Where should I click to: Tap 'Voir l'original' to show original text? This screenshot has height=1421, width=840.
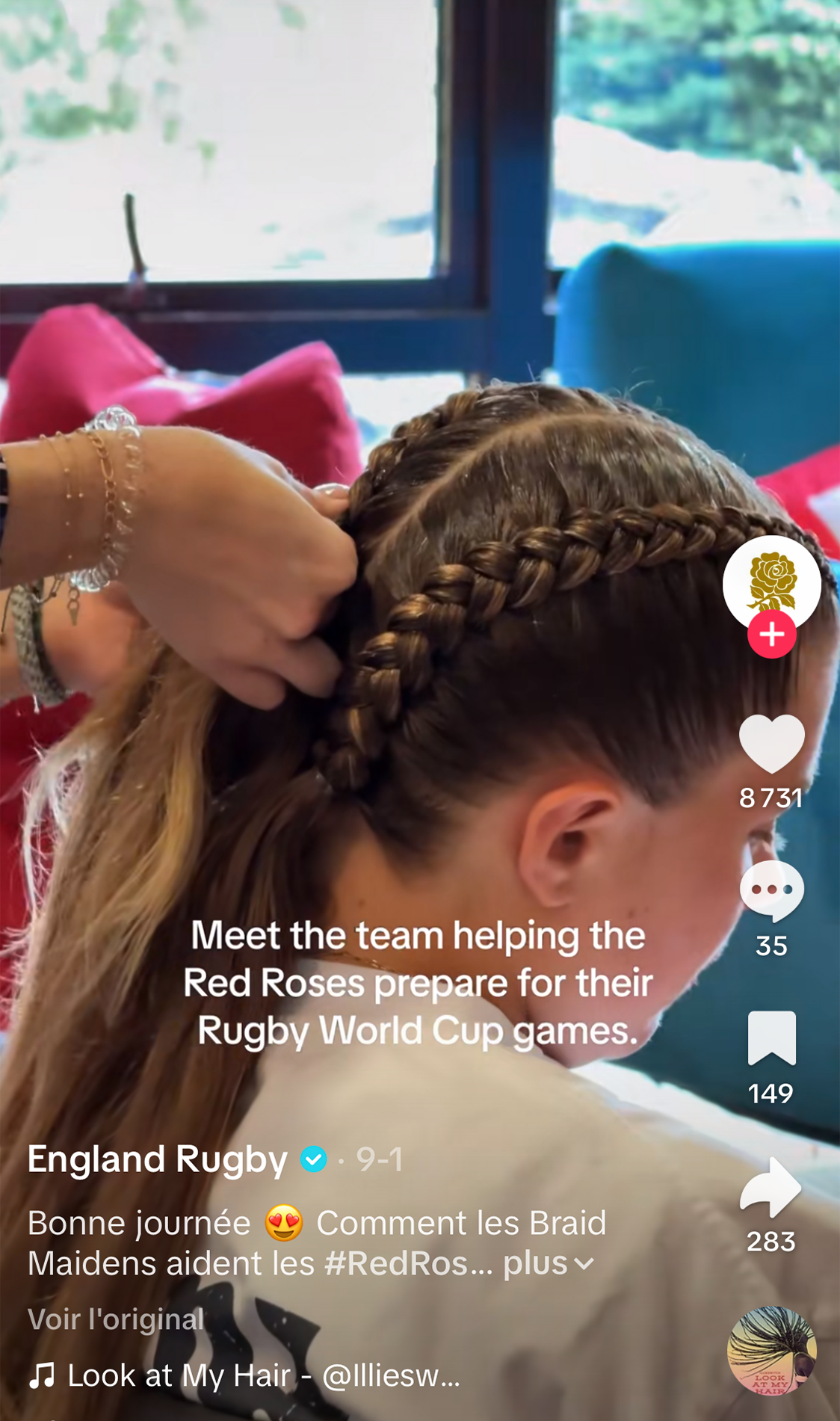(116, 1319)
